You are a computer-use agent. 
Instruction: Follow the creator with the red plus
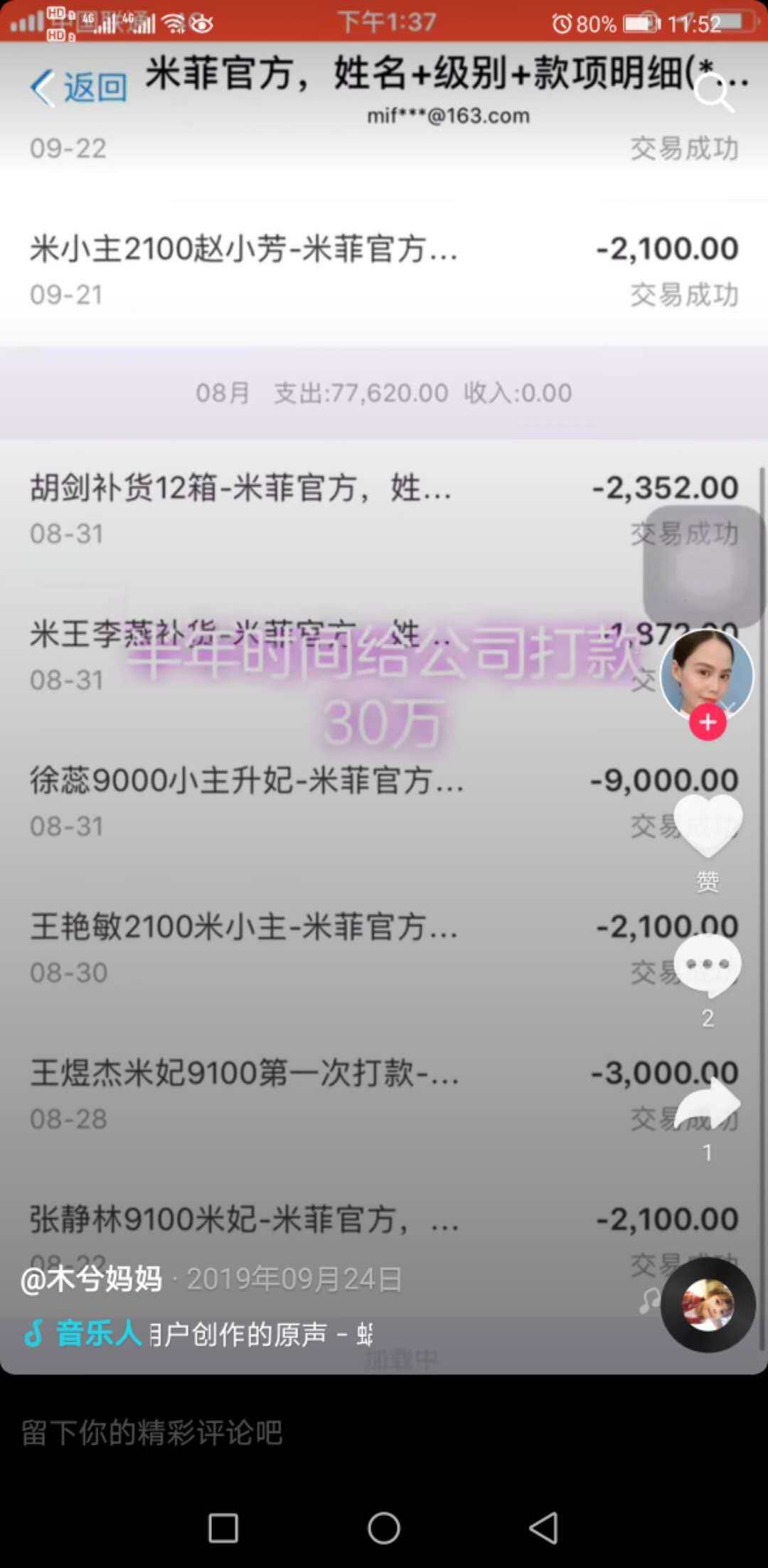coord(708,722)
